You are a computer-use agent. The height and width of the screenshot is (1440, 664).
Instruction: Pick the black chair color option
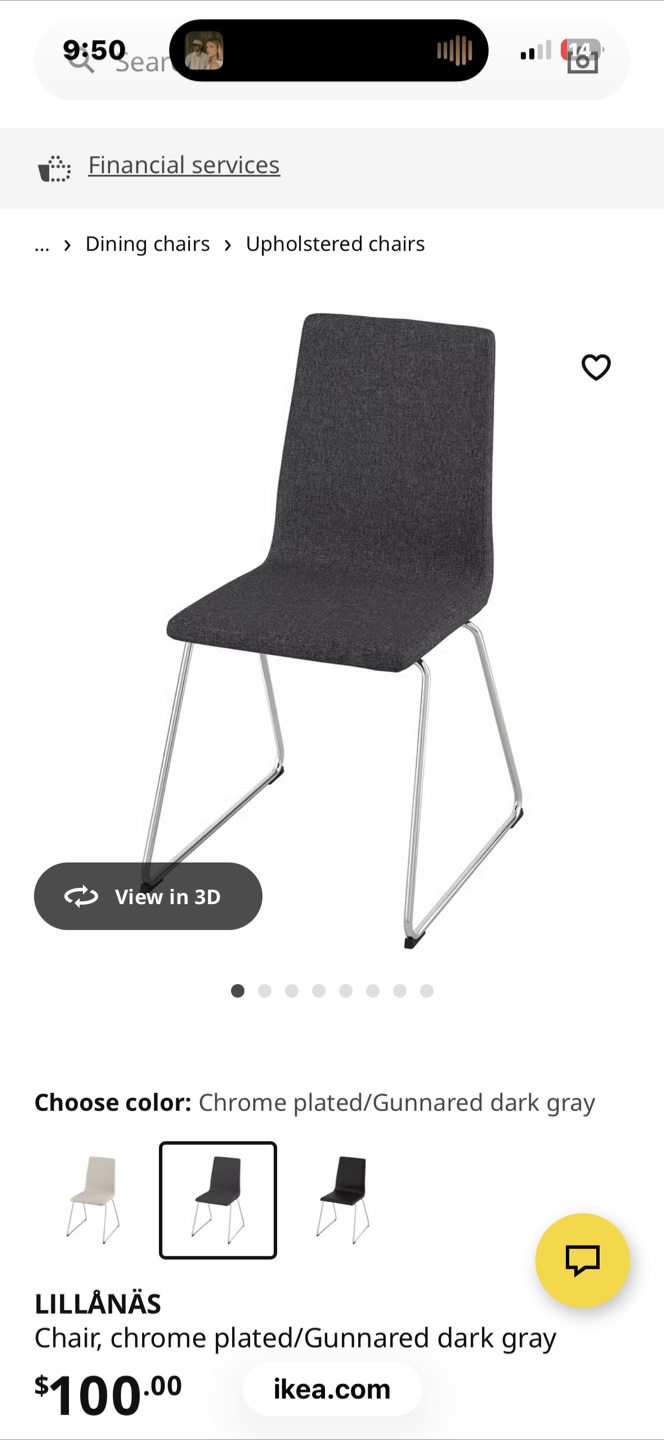coord(344,1199)
